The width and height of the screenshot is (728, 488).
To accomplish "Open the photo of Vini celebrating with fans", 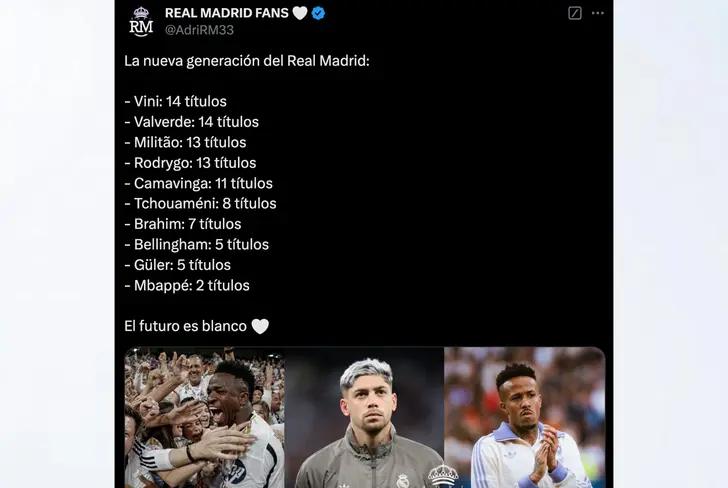I will coord(204,418).
